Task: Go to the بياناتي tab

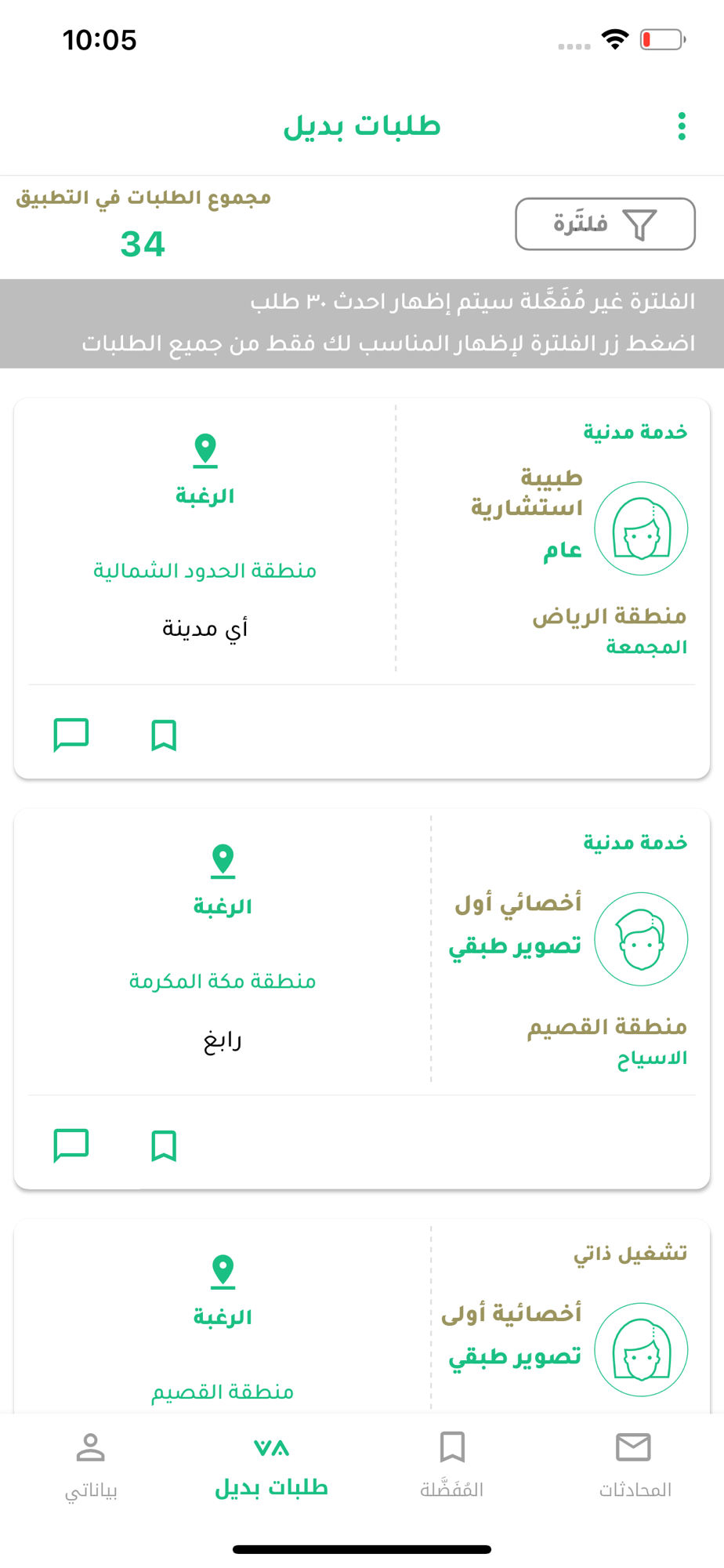Action: point(91,1465)
